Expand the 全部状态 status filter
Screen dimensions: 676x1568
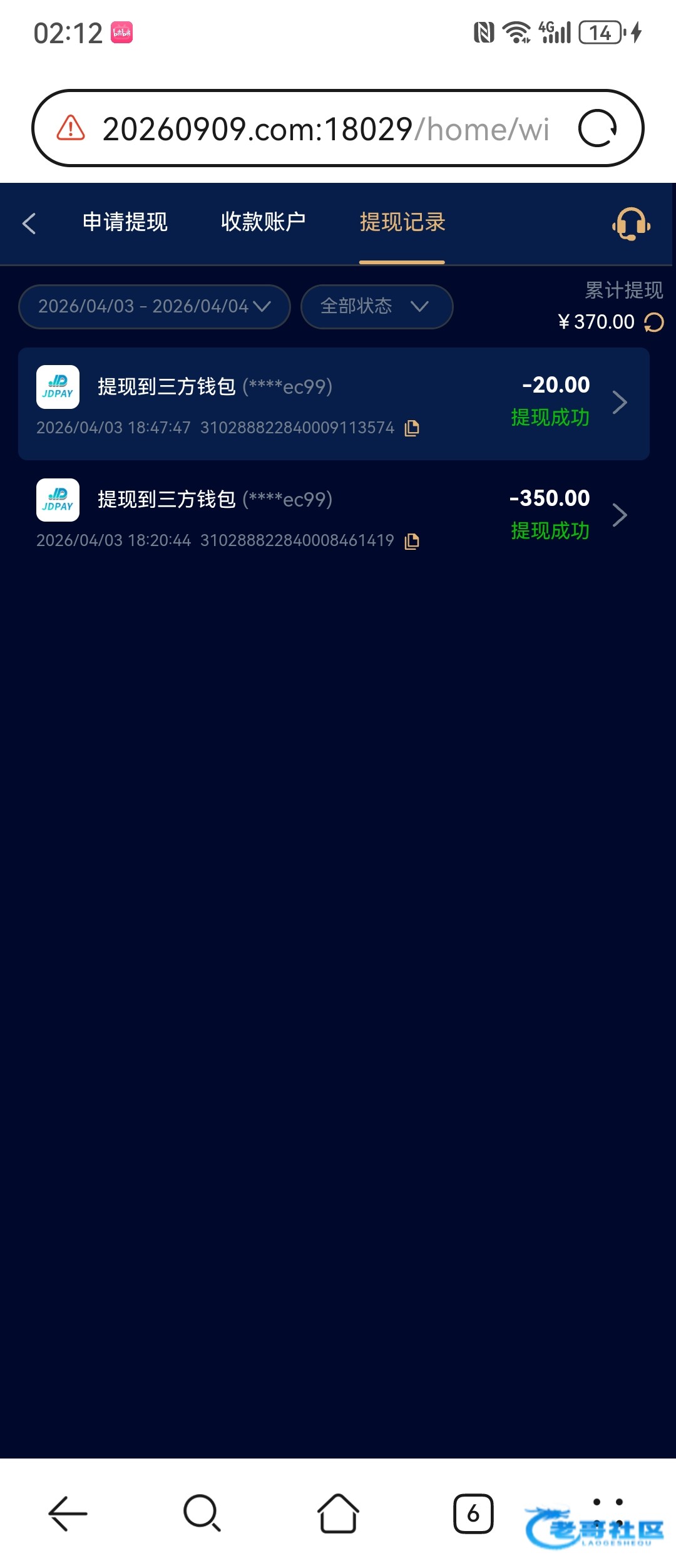click(376, 306)
